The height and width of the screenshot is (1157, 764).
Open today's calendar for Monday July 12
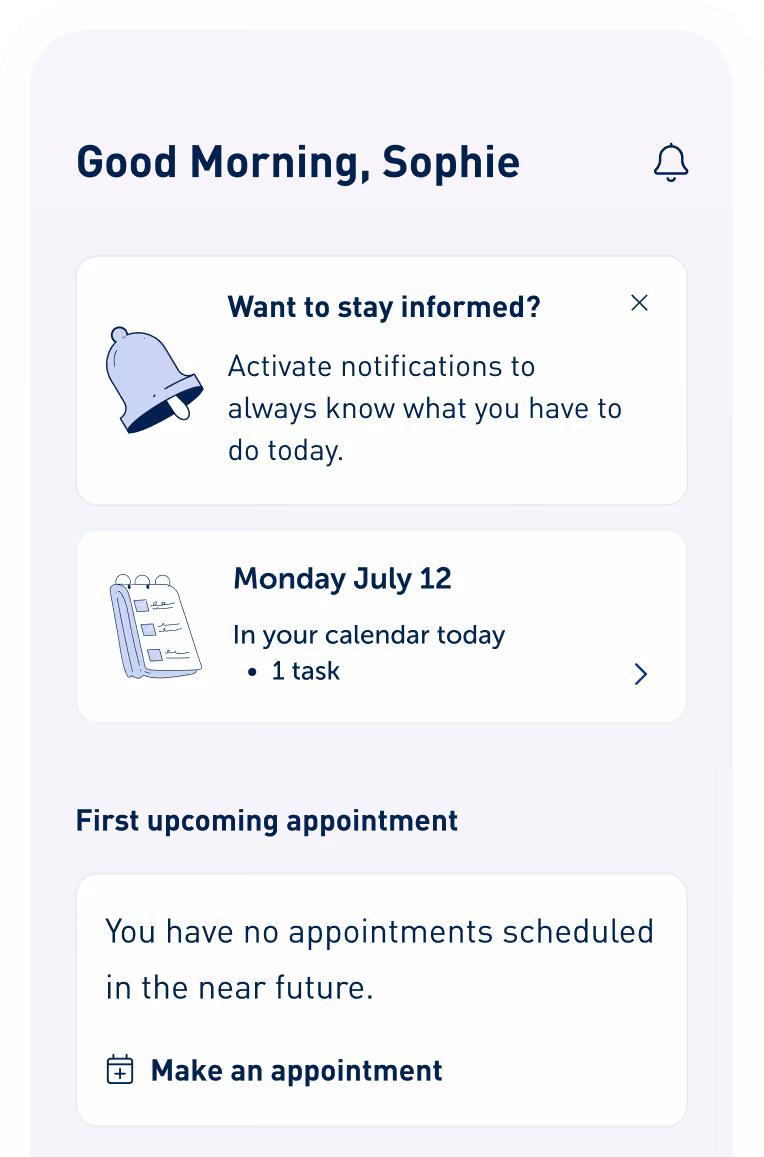[x=381, y=626]
